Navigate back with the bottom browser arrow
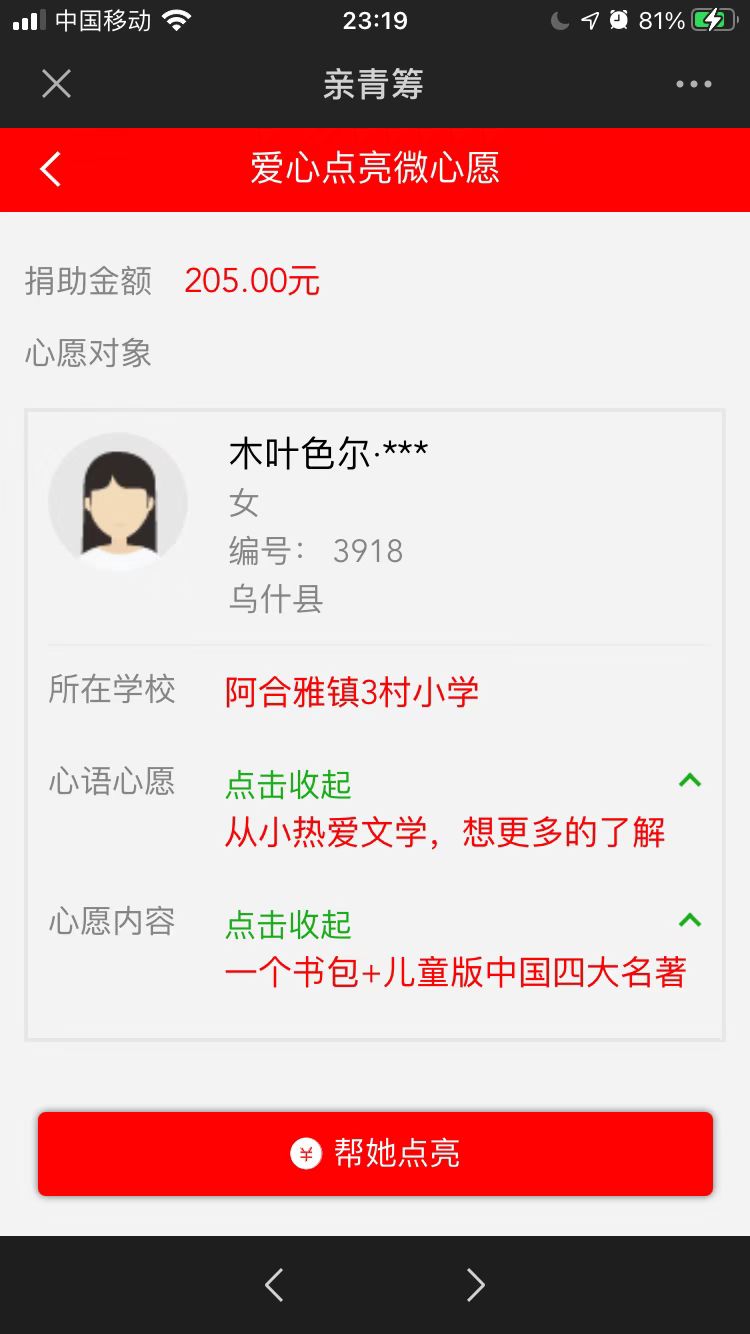This screenshot has width=750, height=1334. tap(274, 1284)
